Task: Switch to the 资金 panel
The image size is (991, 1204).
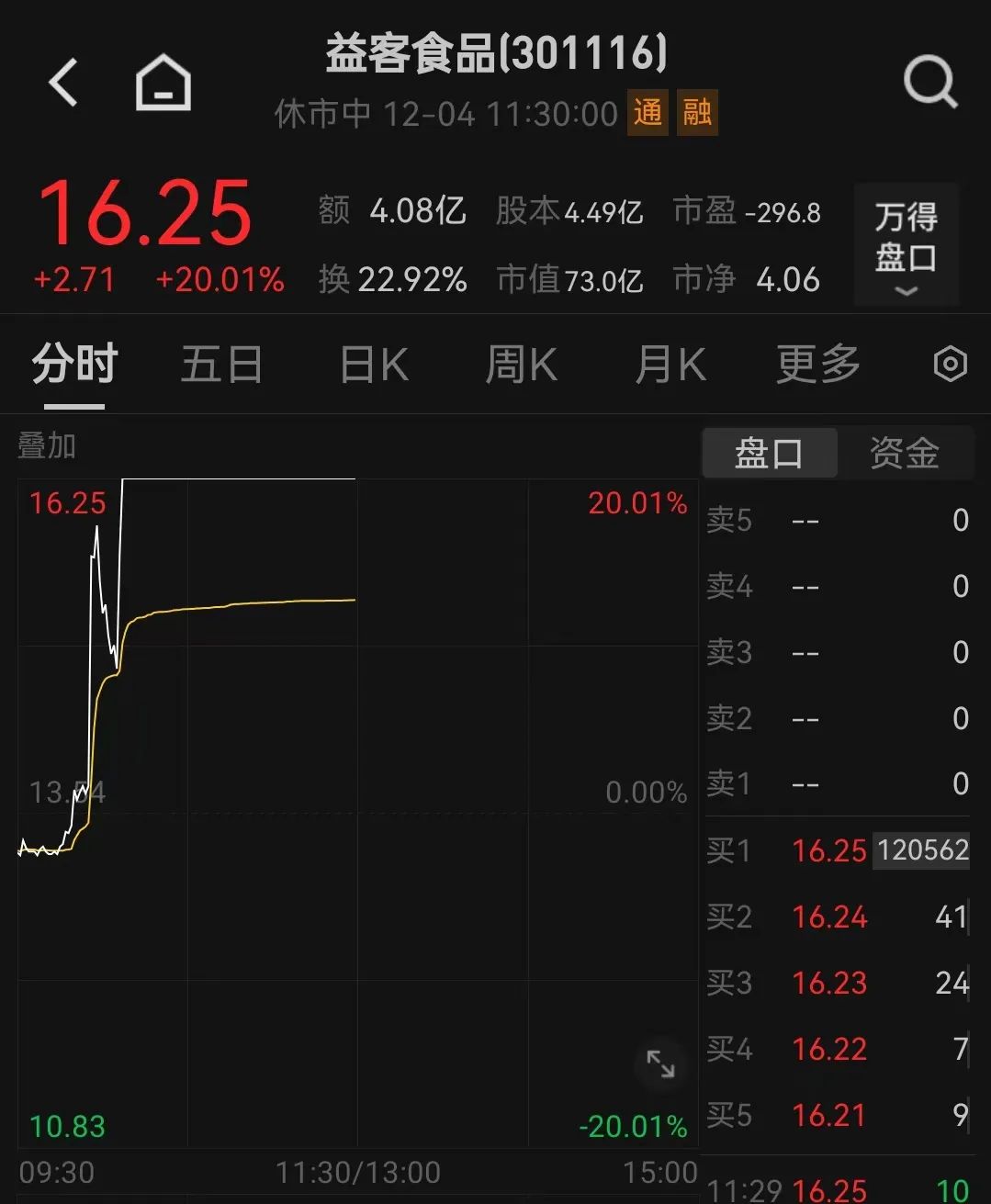Action: coord(906,452)
